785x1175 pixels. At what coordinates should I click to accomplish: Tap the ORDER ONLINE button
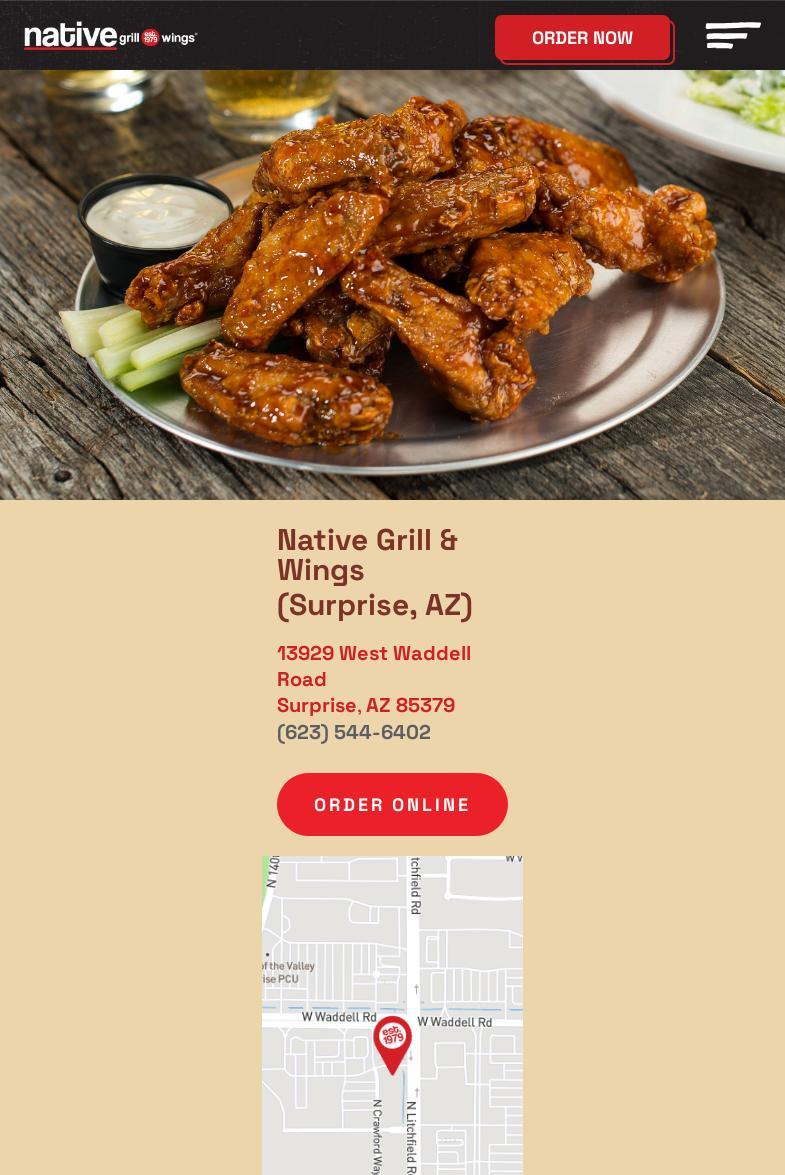click(x=392, y=804)
